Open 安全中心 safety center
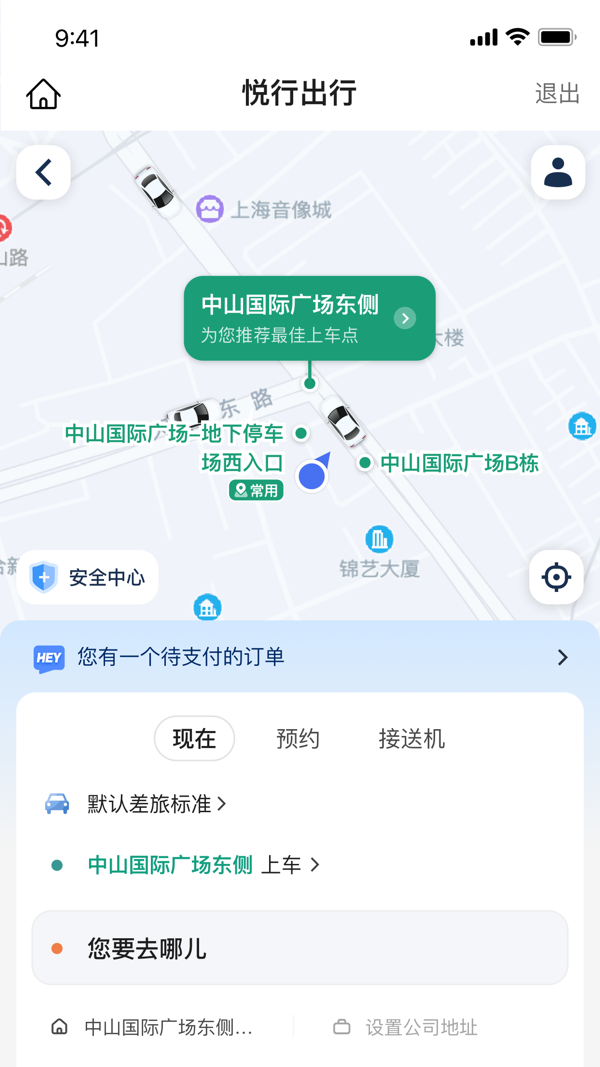This screenshot has height=1067, width=600. click(x=88, y=577)
